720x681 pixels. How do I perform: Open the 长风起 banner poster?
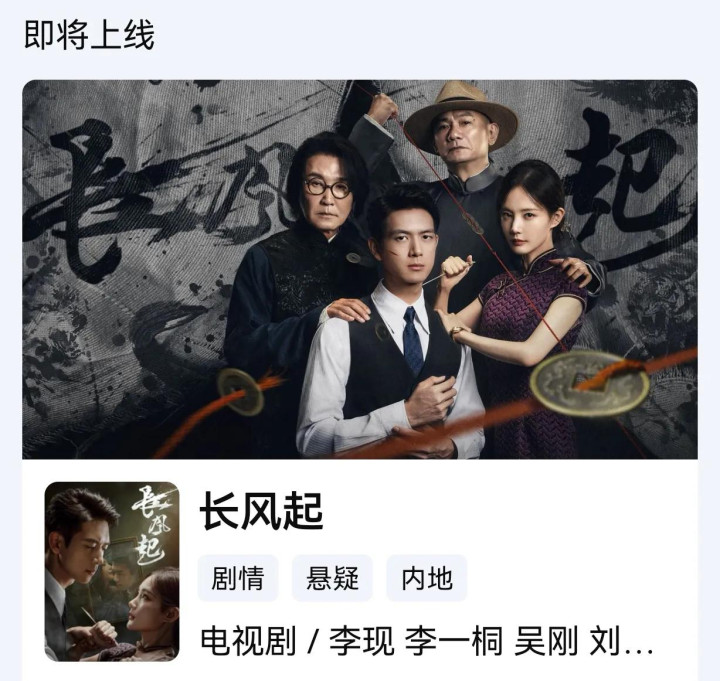pyautogui.click(x=360, y=268)
